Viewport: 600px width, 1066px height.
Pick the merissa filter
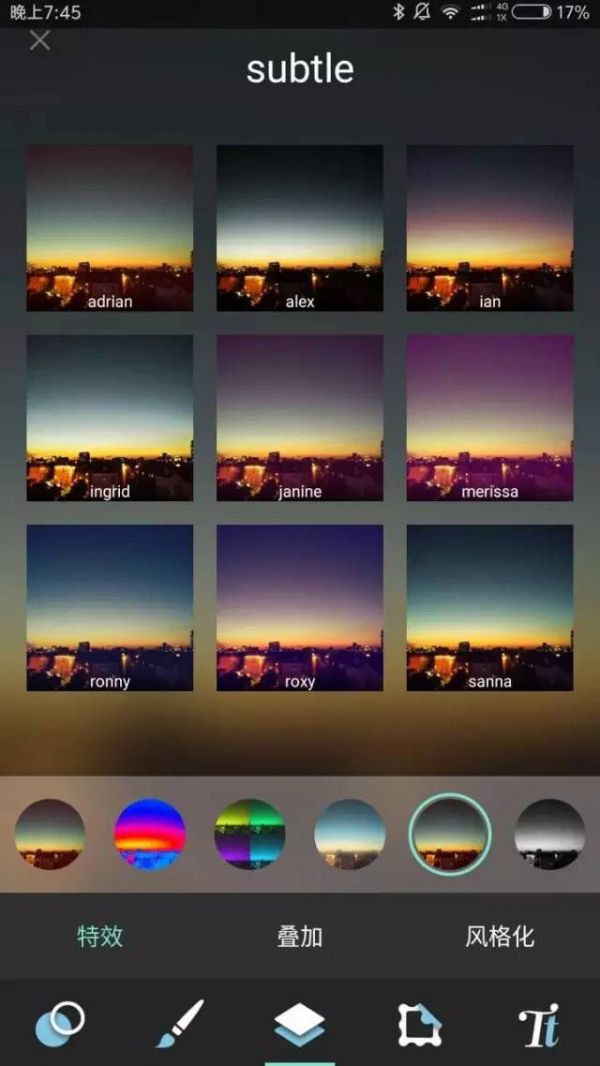(490, 418)
